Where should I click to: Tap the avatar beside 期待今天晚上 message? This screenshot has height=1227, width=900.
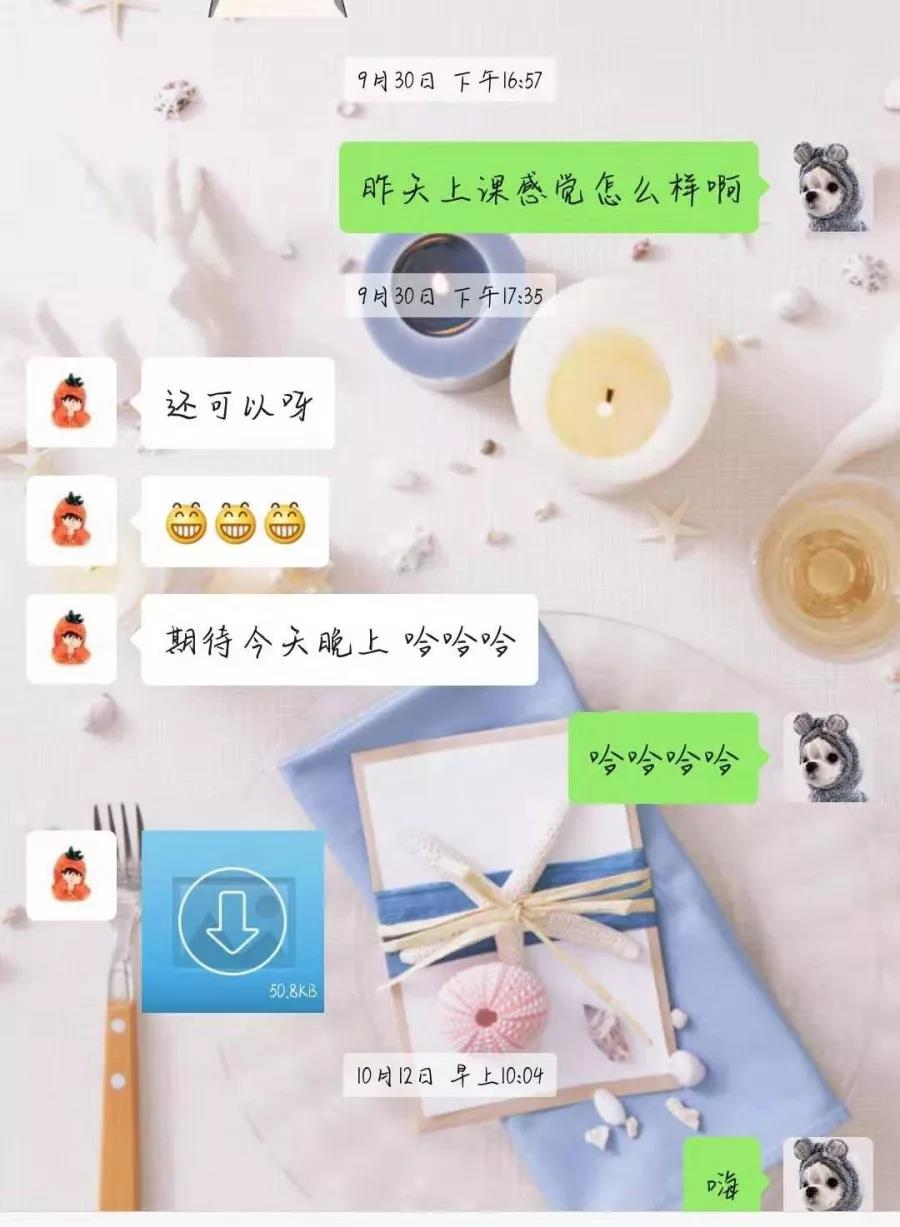72,639
